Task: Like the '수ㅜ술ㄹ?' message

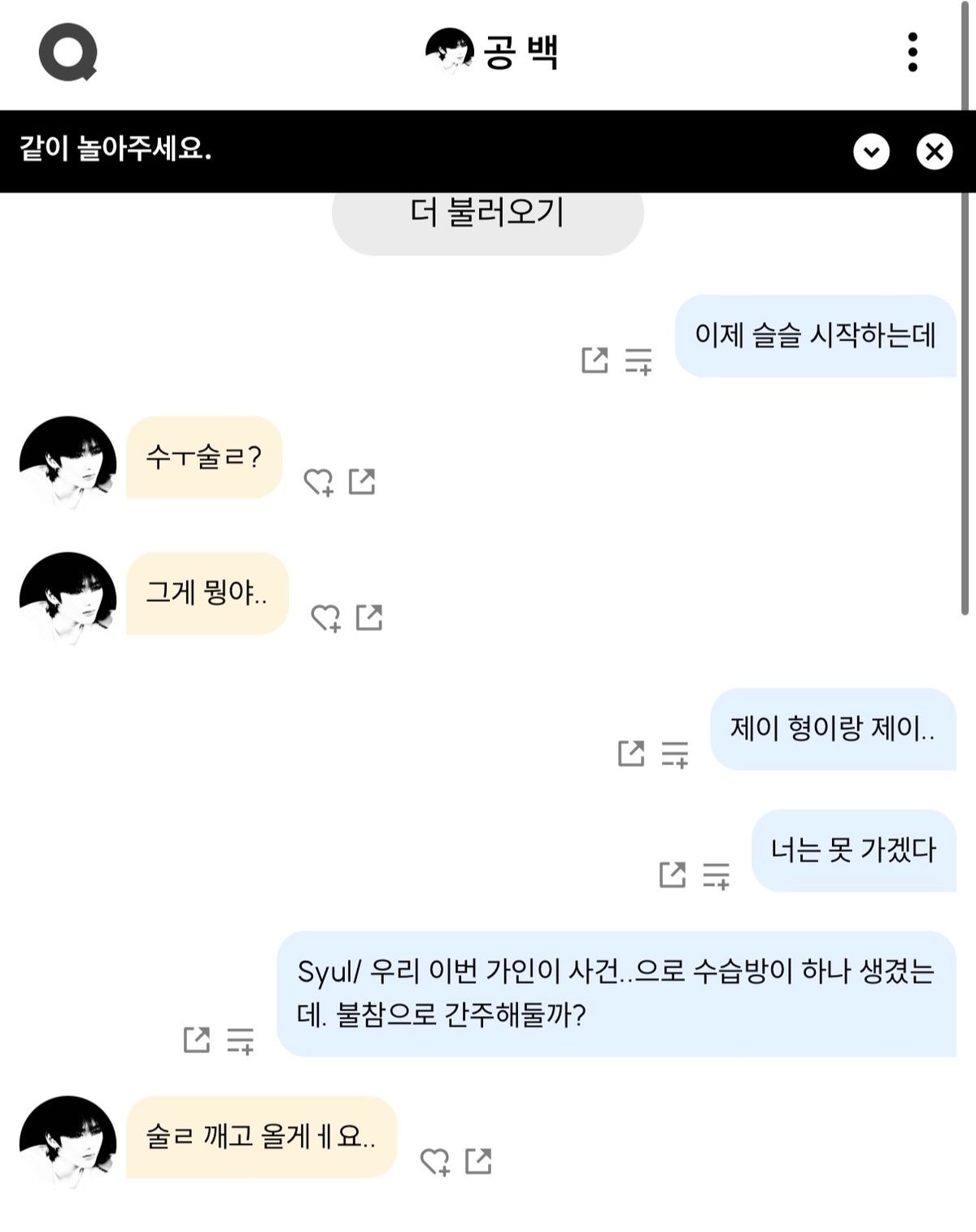Action: [x=318, y=482]
